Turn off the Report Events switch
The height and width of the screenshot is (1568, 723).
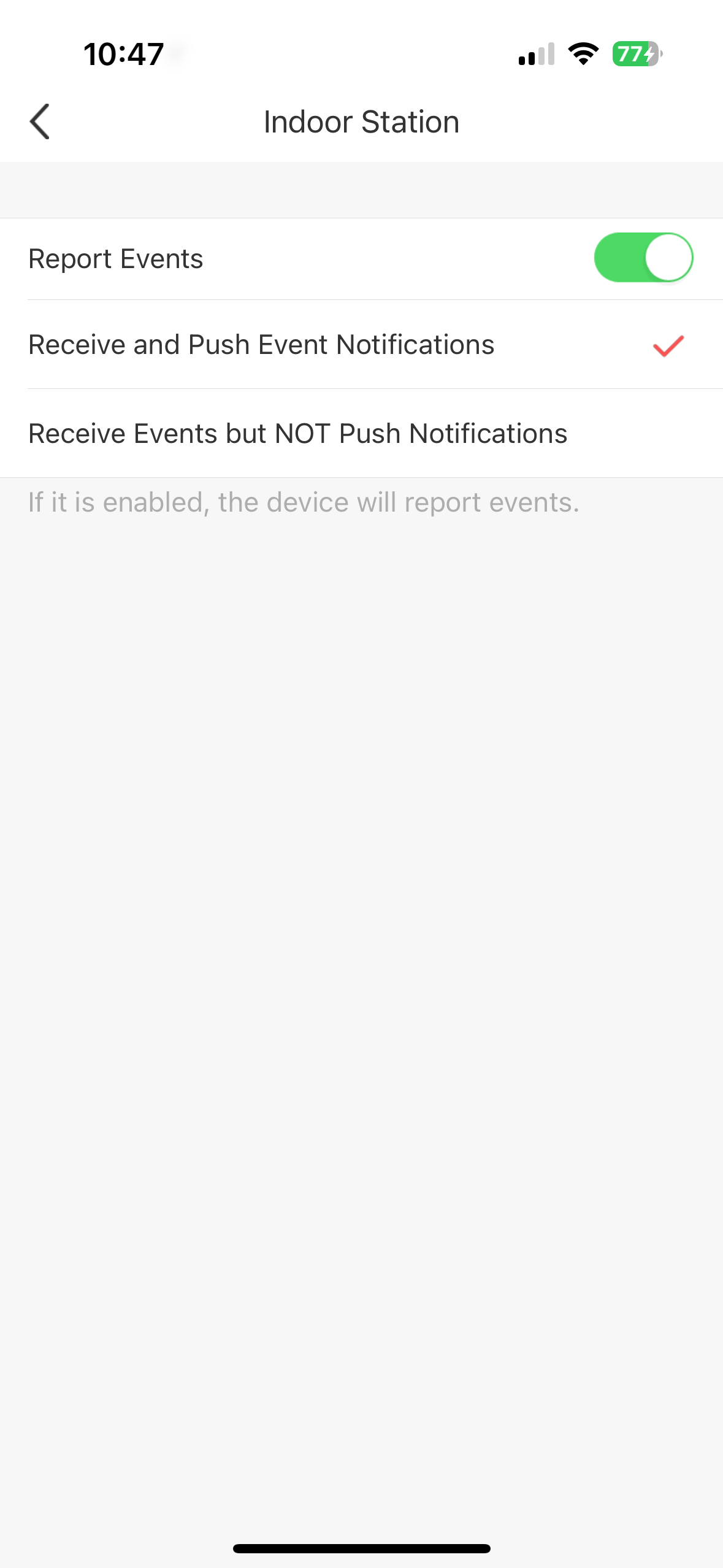pos(643,258)
